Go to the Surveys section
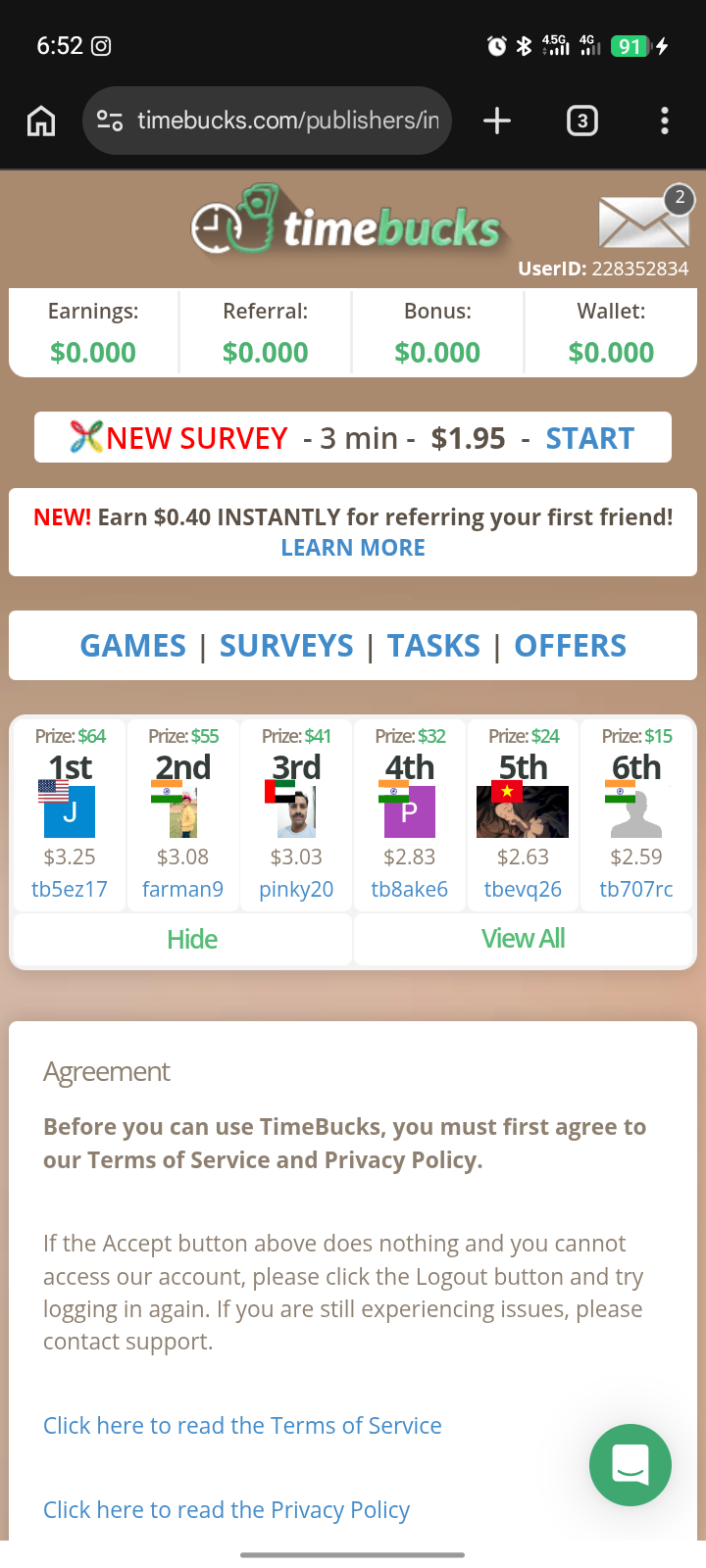The width and height of the screenshot is (706, 1568). click(286, 646)
